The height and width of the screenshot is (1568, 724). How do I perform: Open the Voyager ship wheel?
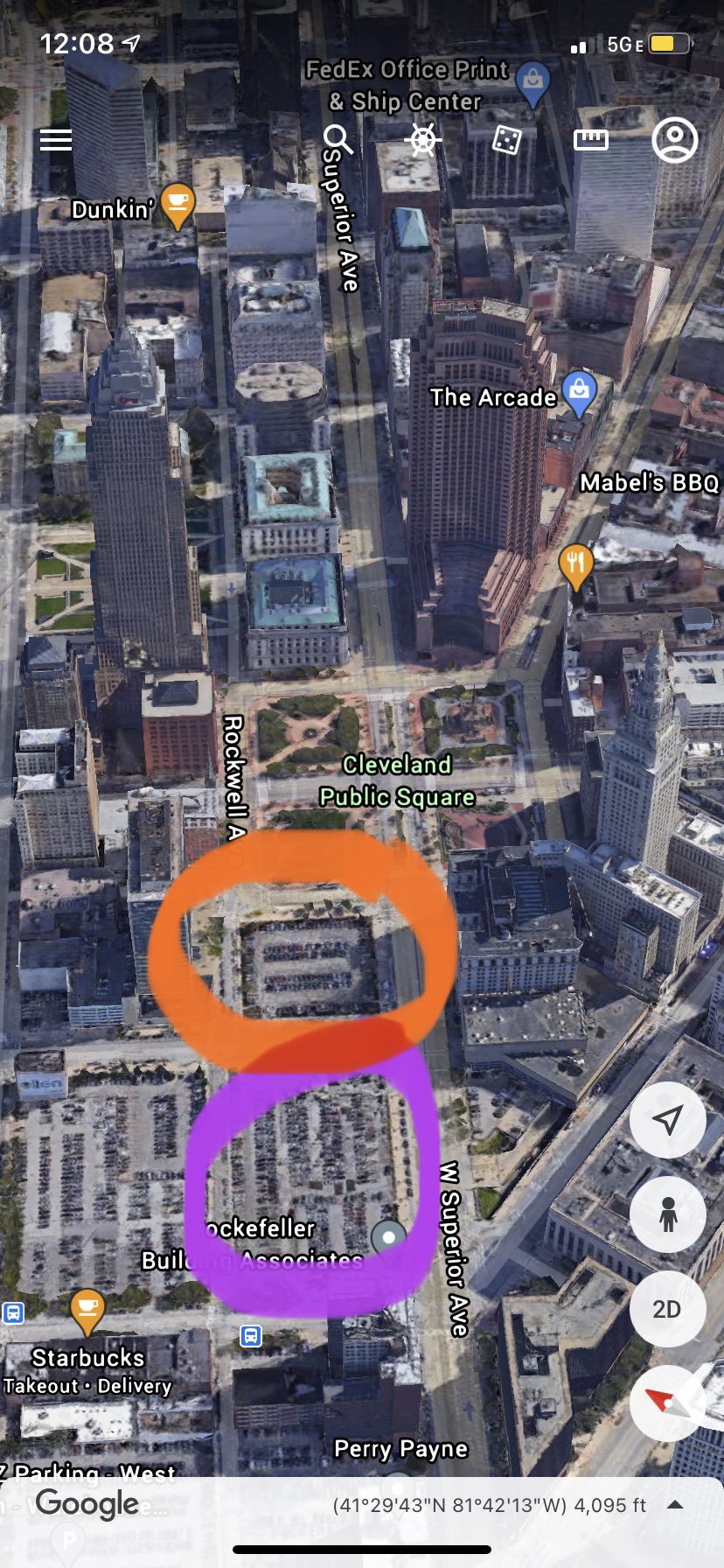423,140
